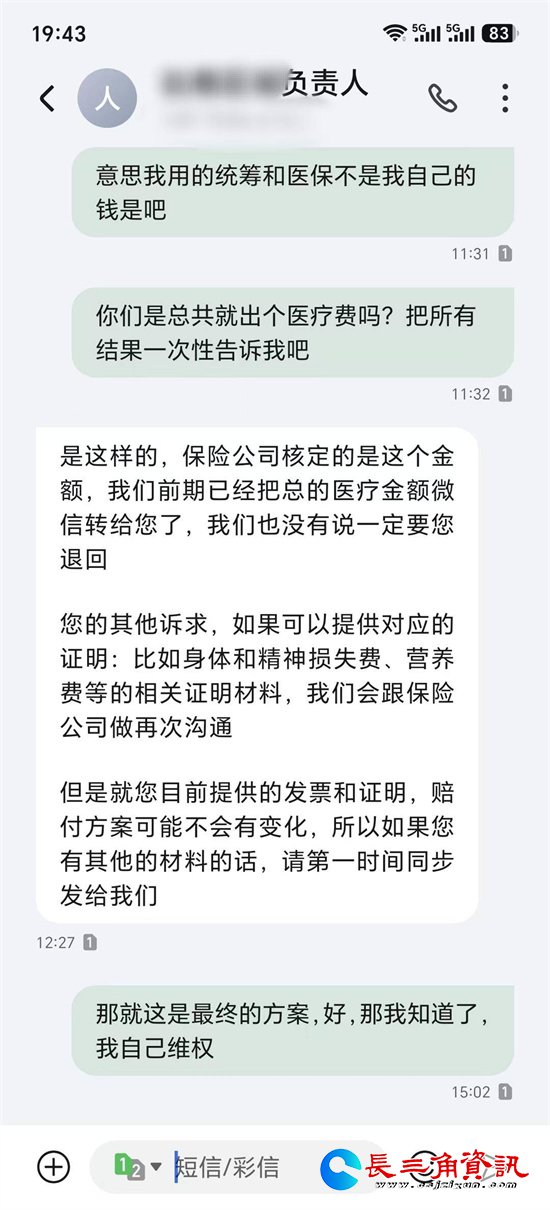Call this contact with the phone icon
This screenshot has width=550, height=1210.
pyautogui.click(x=442, y=97)
